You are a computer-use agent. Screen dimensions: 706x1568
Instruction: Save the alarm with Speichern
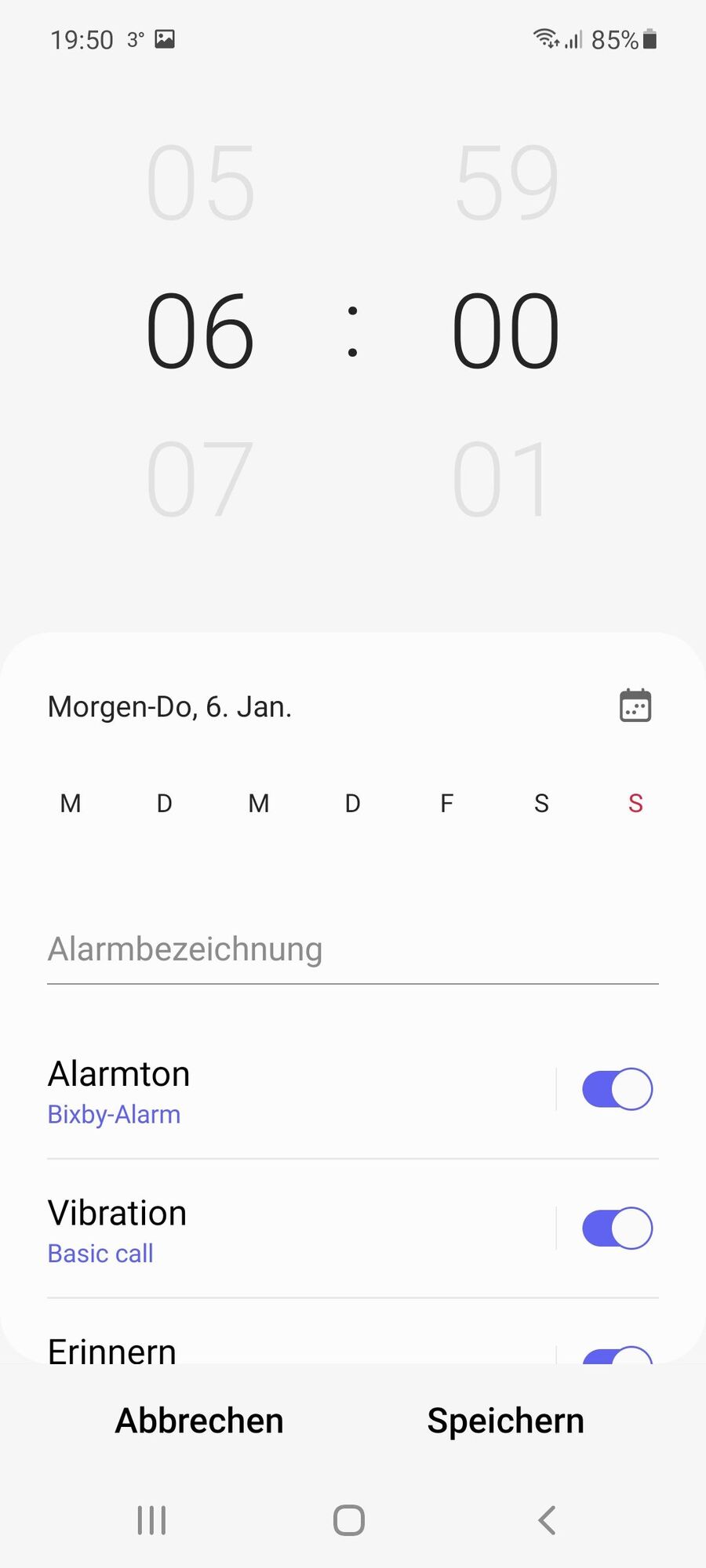pos(505,1421)
